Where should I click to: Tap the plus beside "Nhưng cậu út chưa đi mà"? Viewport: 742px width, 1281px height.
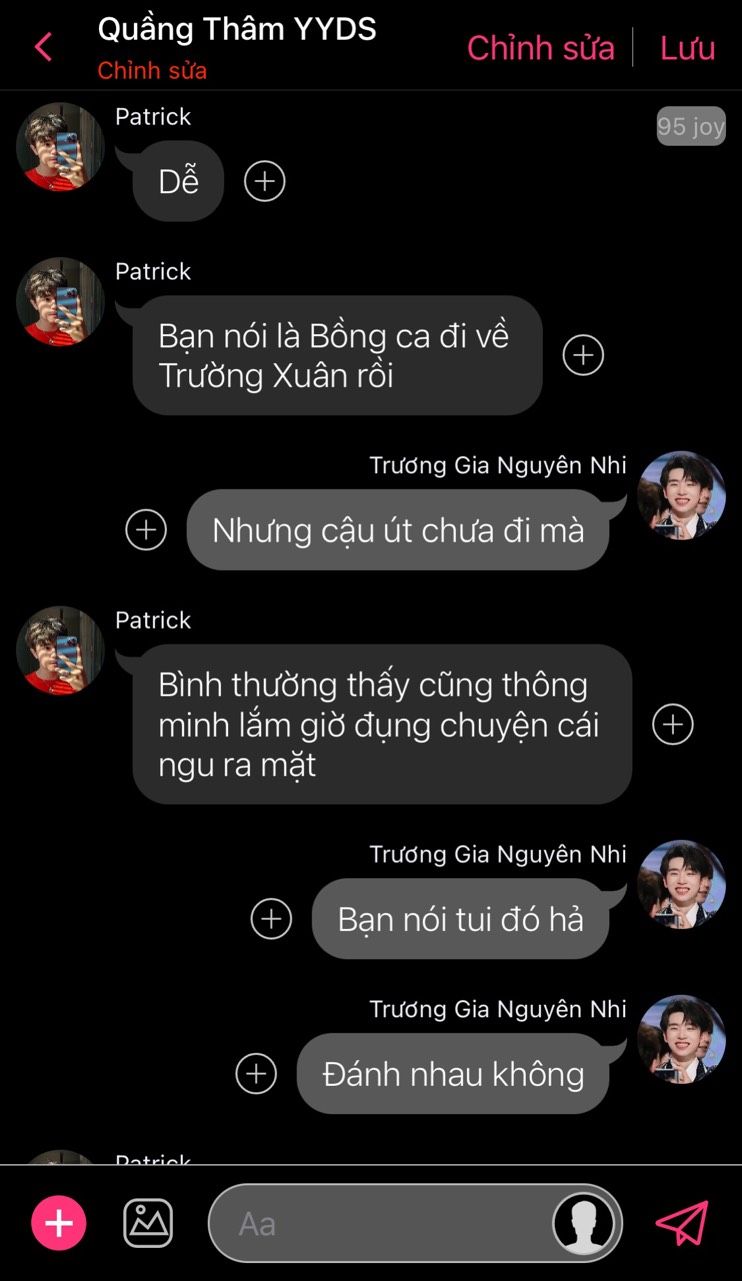click(146, 529)
